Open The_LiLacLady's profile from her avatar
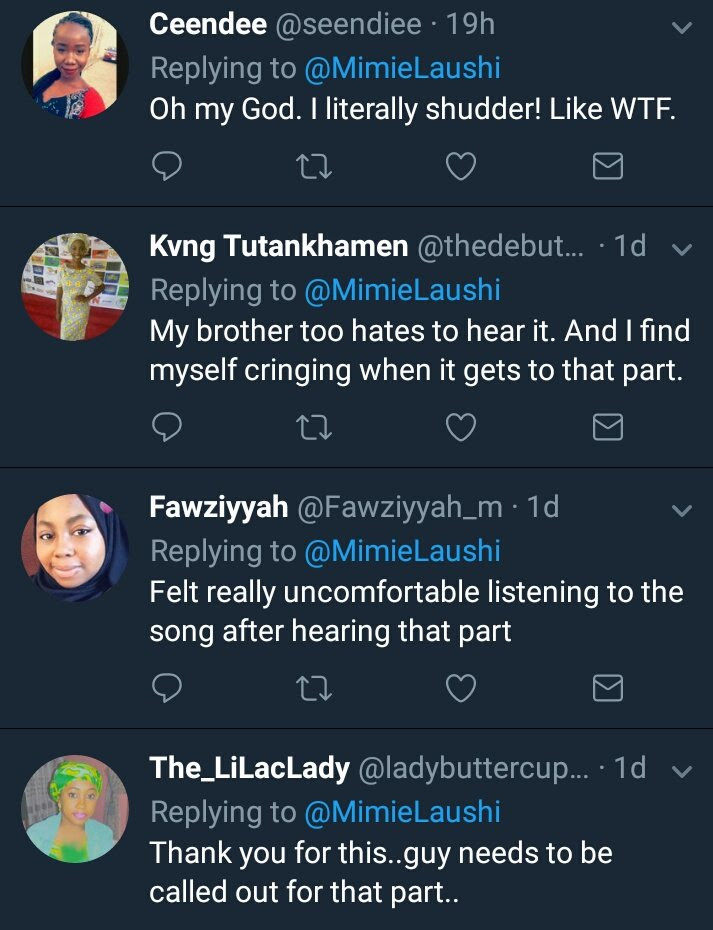The image size is (713, 930). [x=75, y=808]
